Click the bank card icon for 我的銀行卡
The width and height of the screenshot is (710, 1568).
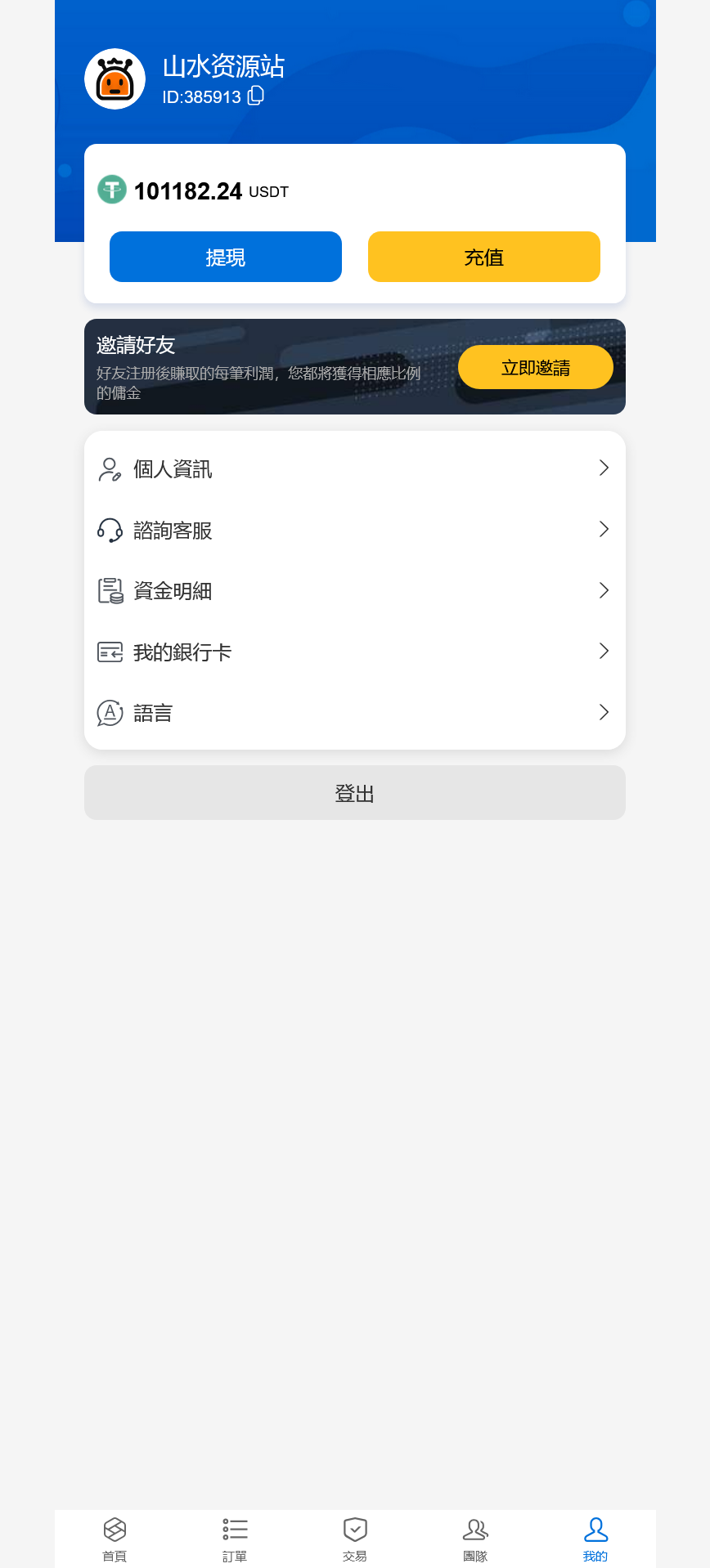click(x=110, y=652)
